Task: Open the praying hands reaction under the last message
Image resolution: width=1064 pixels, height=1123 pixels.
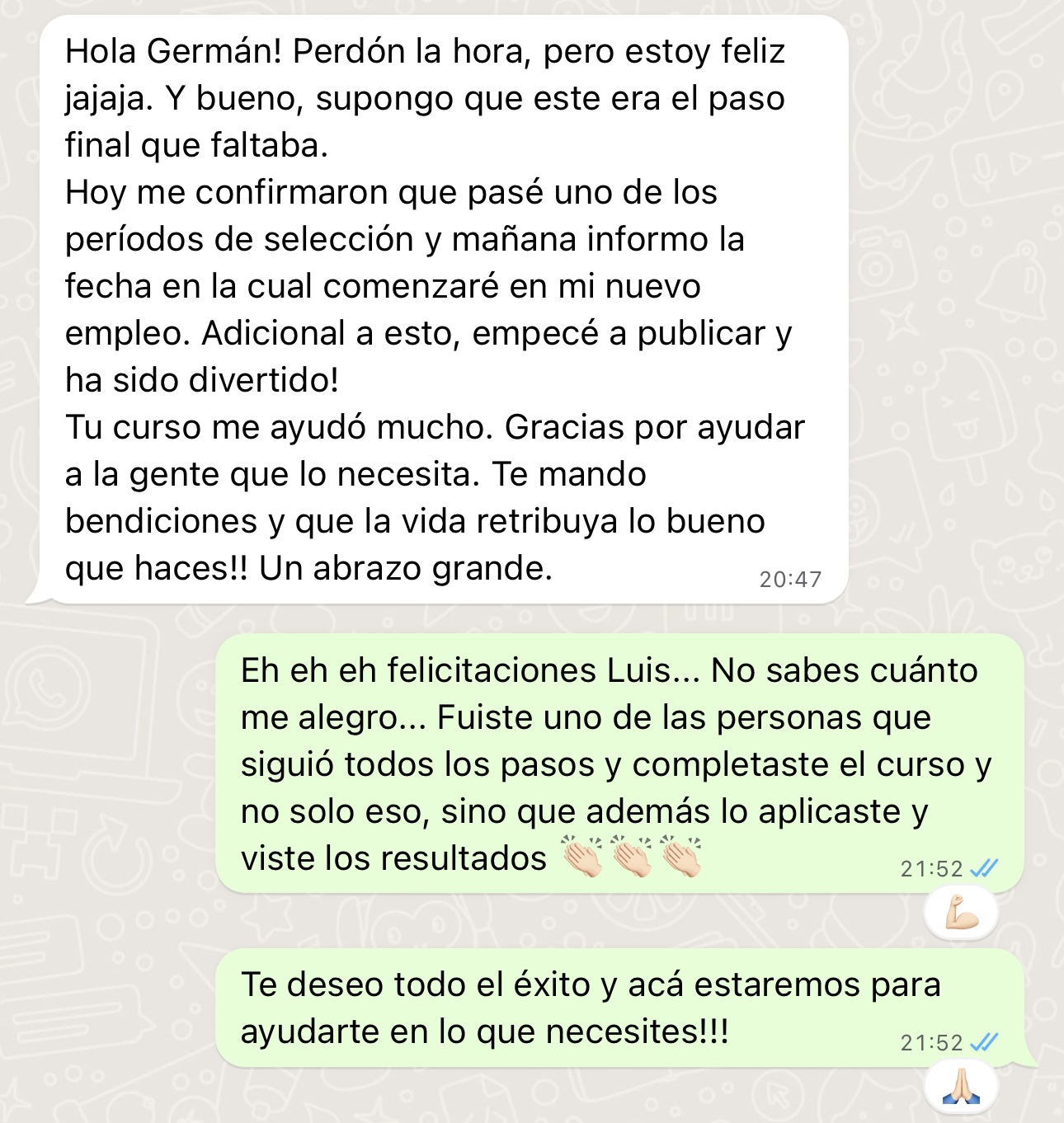Action: (961, 1088)
